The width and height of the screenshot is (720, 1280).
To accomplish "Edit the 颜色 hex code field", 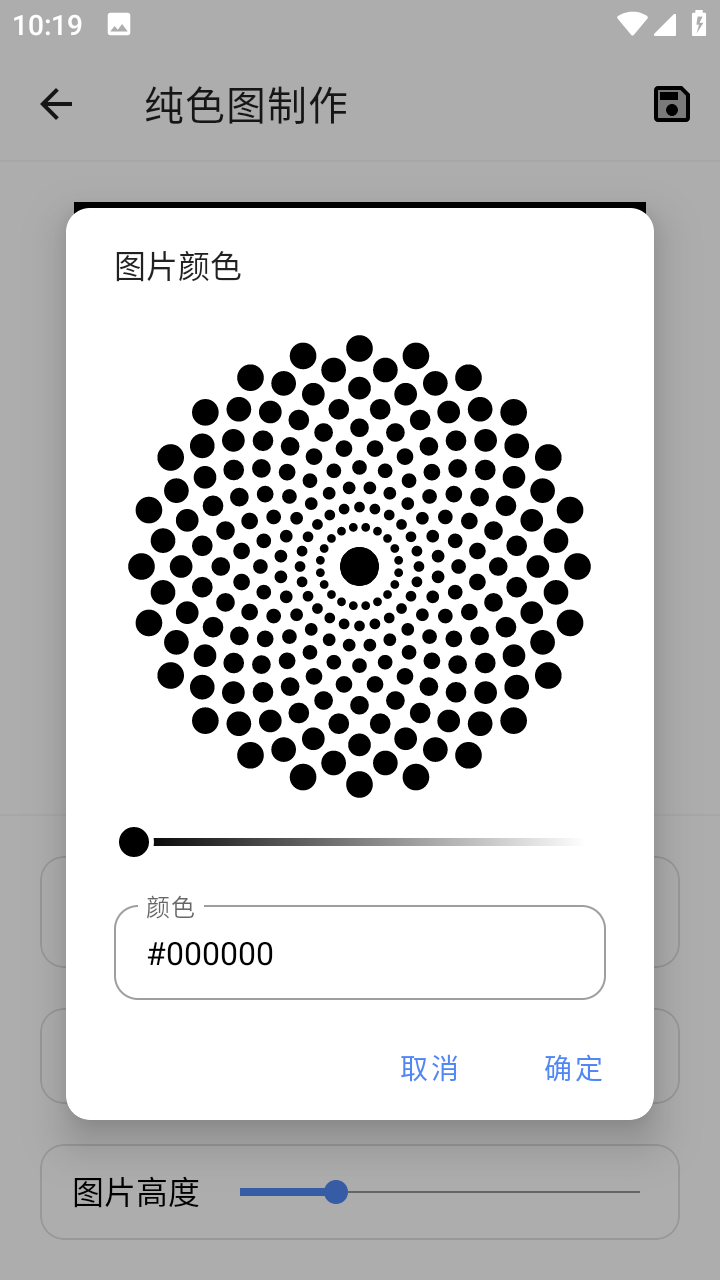I will point(360,952).
